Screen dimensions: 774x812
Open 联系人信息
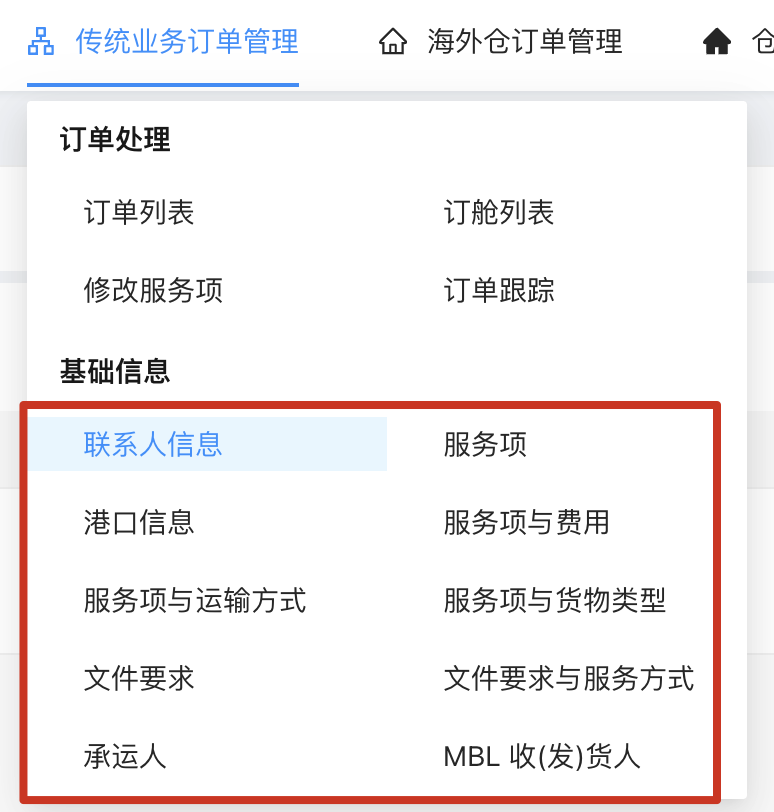pos(153,444)
